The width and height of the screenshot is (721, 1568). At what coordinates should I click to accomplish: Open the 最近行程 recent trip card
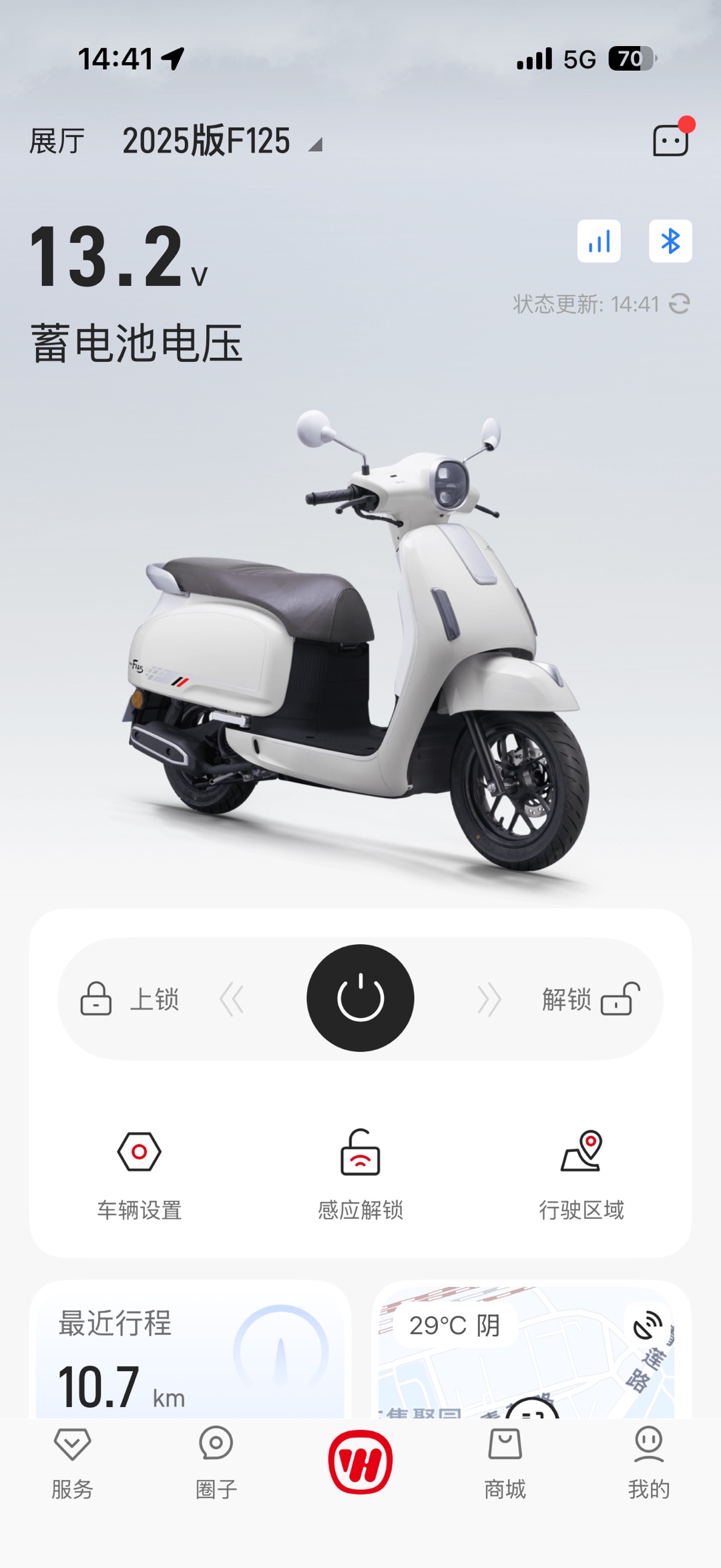coord(190,1350)
